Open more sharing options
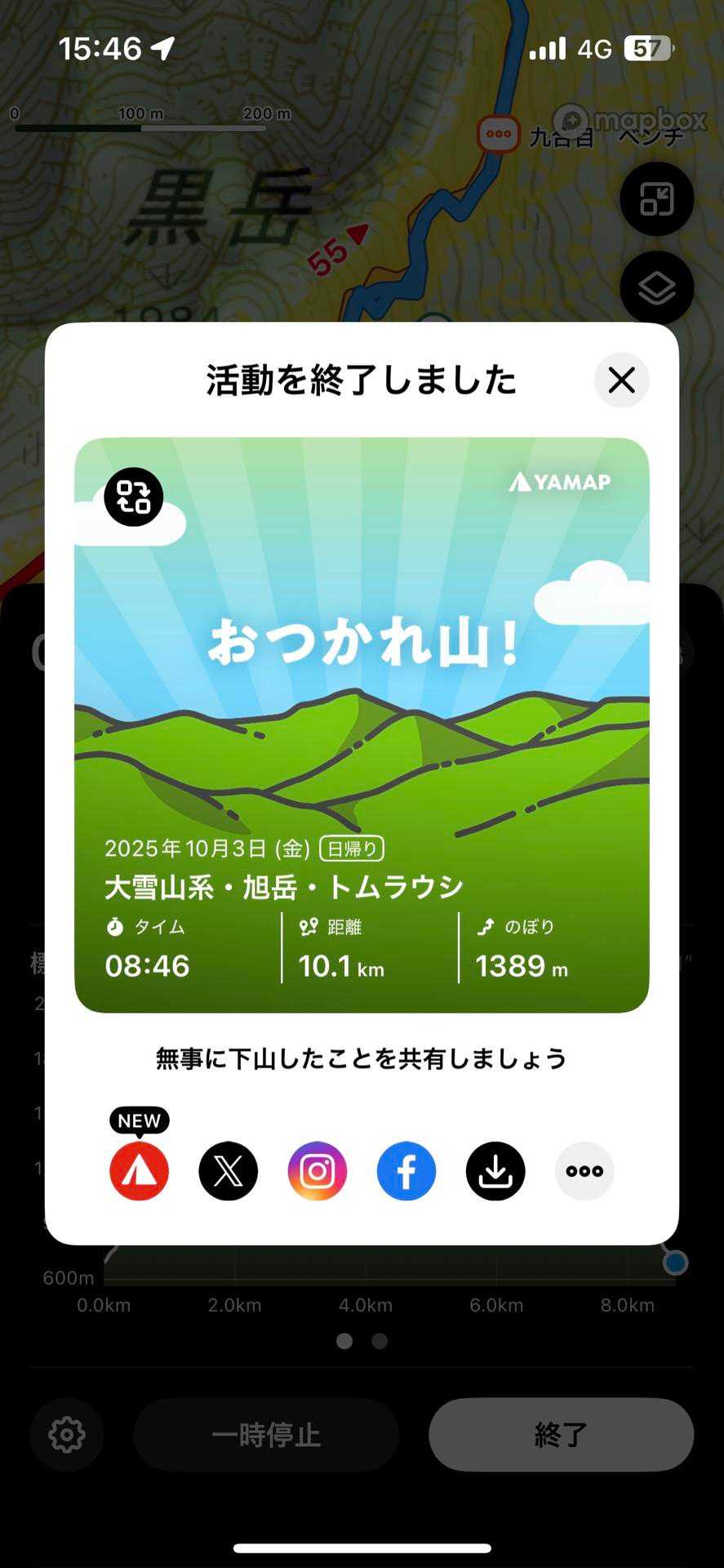 point(584,1171)
